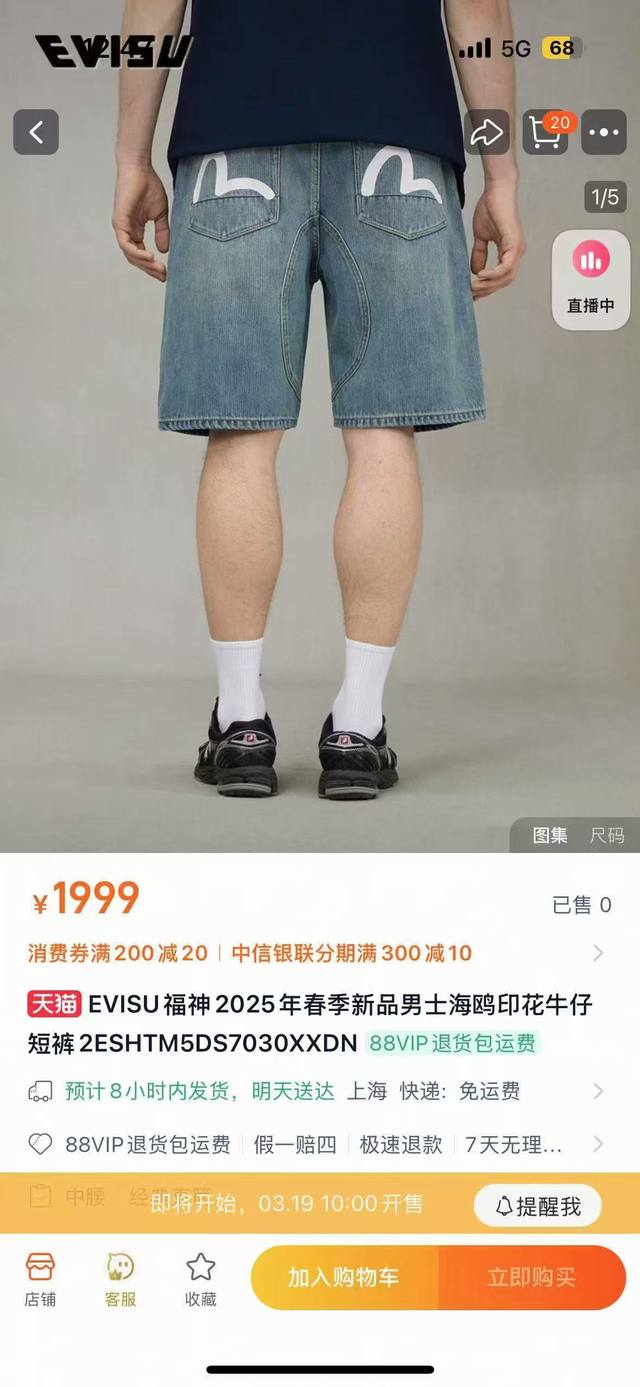Tap 立即购买 to buy now

(x=531, y=1277)
